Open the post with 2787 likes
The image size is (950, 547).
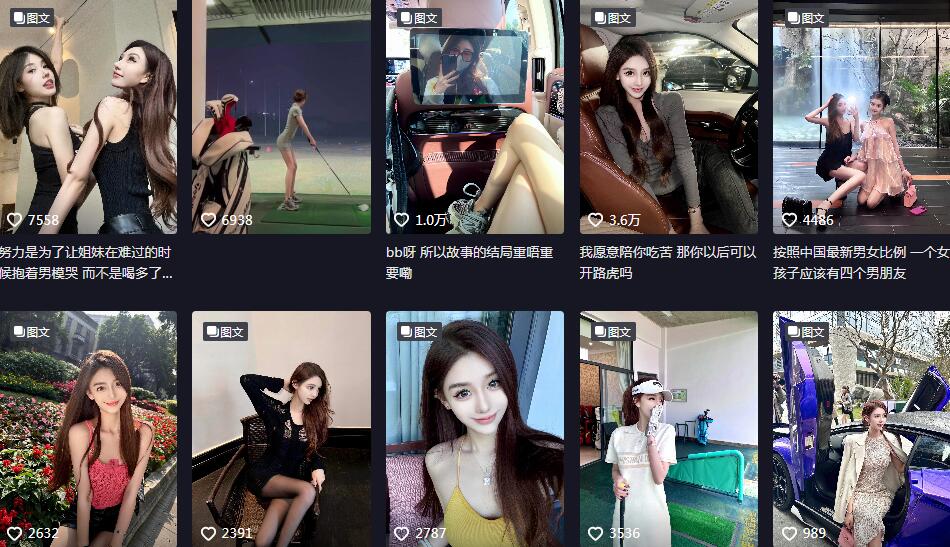pyautogui.click(x=475, y=430)
